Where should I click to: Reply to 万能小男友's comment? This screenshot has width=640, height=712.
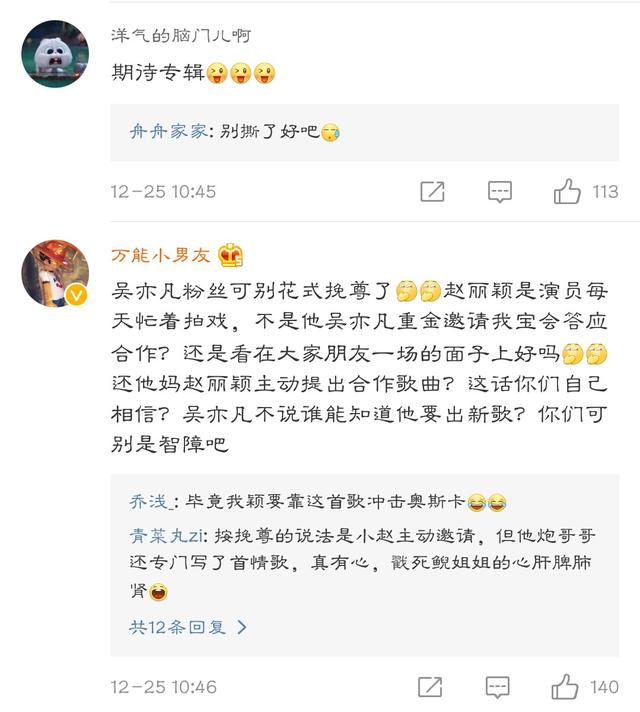coord(498,687)
